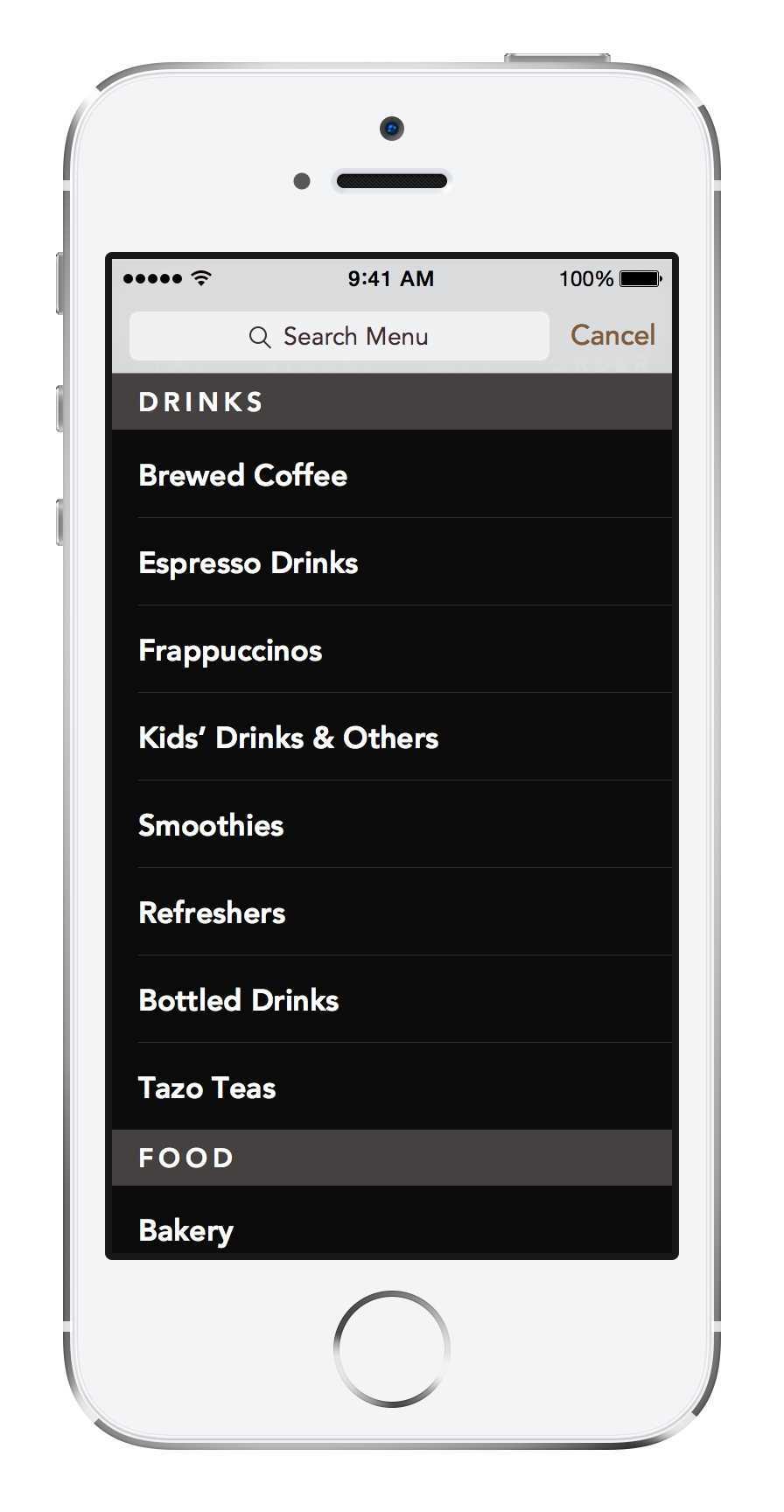Choose the Refreshers row

coord(391,912)
